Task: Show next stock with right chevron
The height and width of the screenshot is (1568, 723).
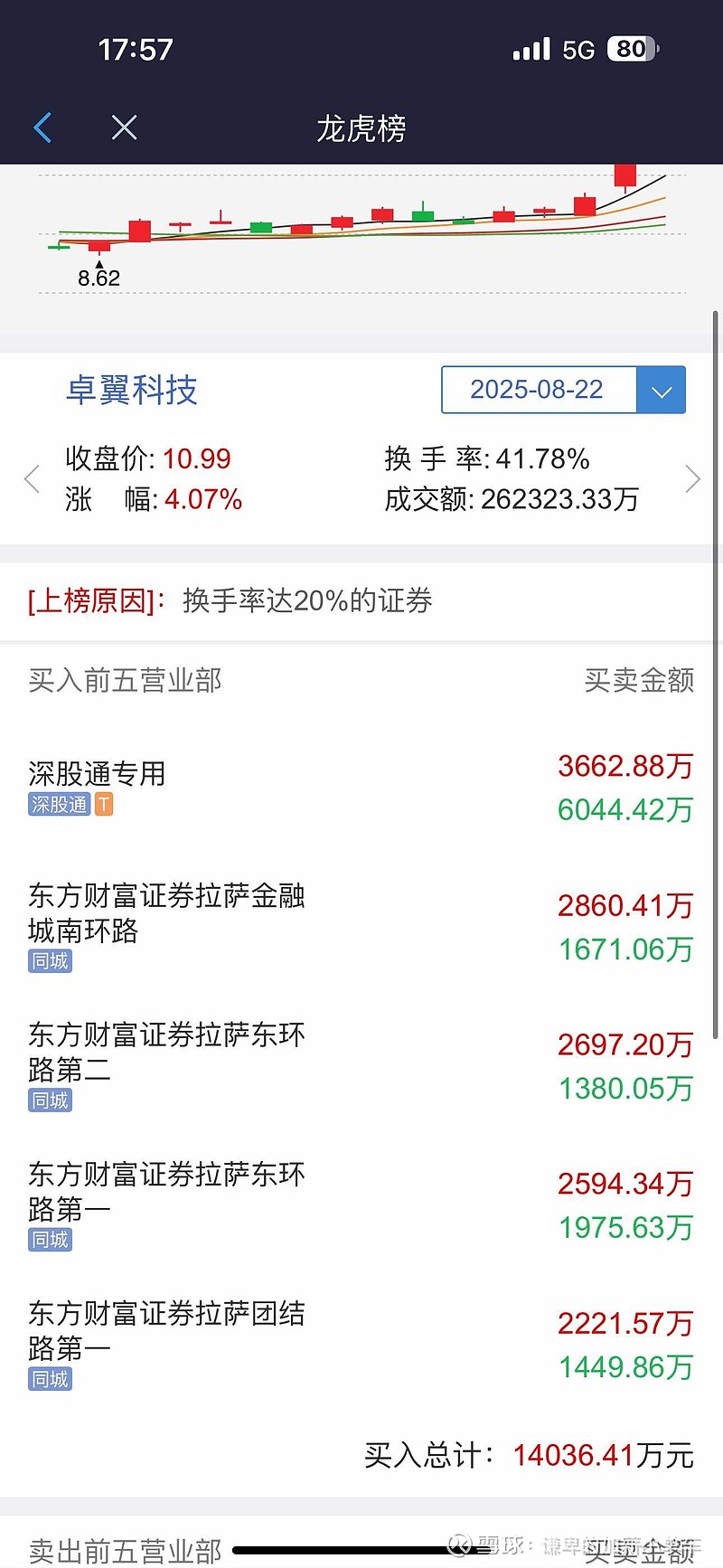Action: (x=692, y=478)
